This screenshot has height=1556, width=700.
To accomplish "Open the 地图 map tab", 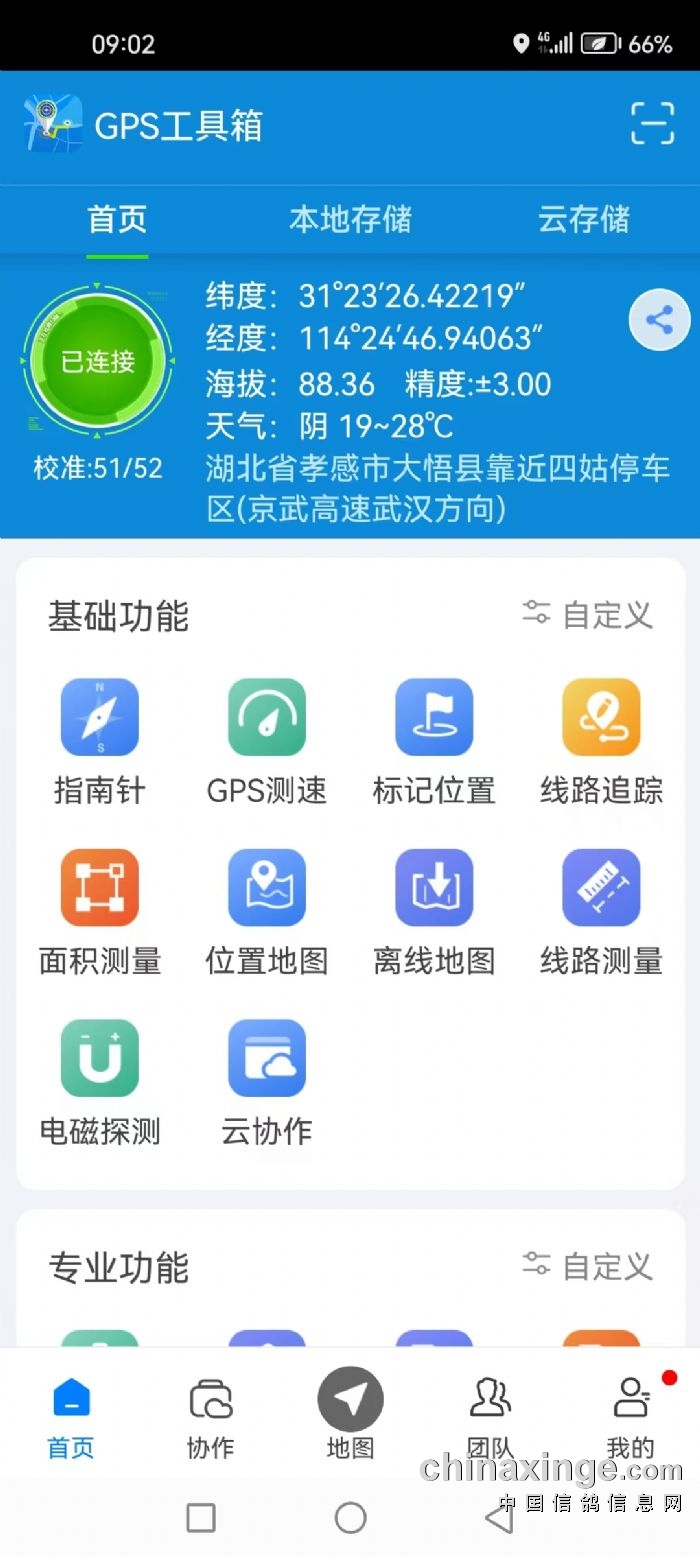I will click(x=350, y=1414).
